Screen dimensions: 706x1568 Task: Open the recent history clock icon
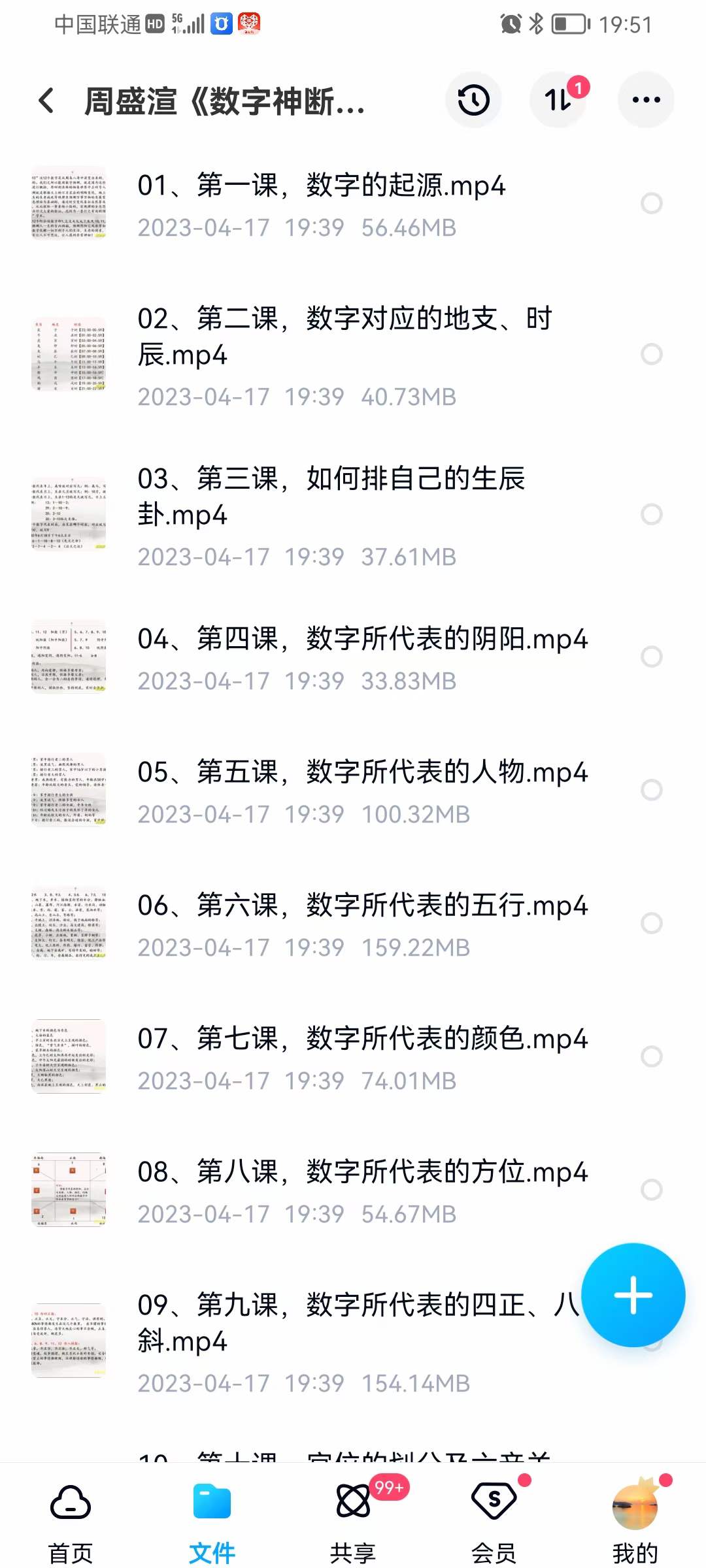click(473, 99)
